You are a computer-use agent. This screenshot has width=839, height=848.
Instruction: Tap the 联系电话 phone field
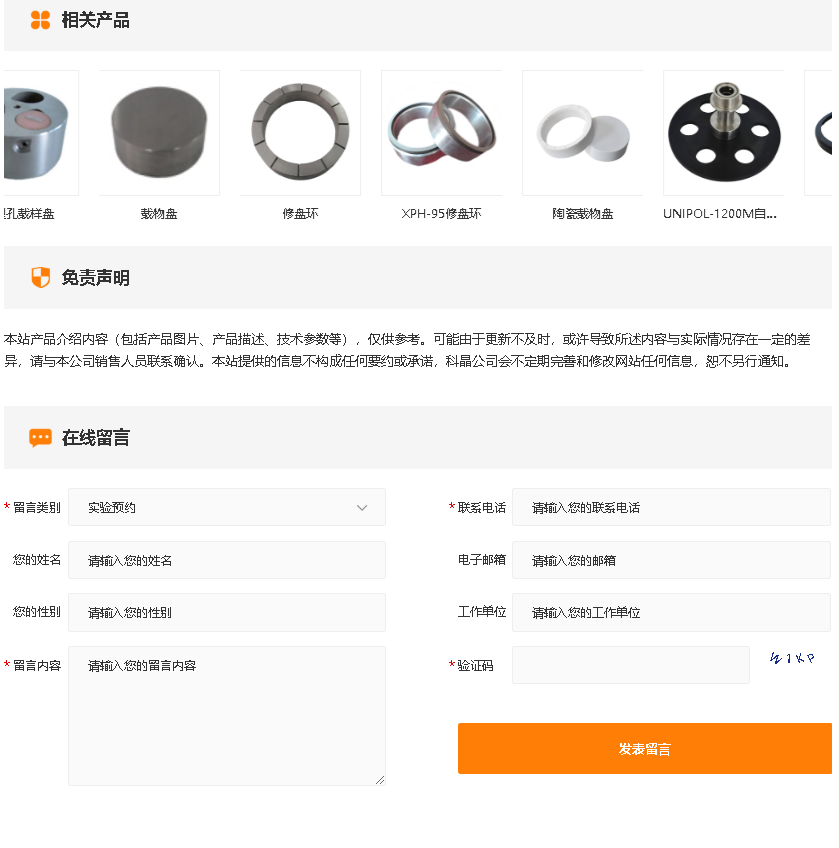coord(670,507)
